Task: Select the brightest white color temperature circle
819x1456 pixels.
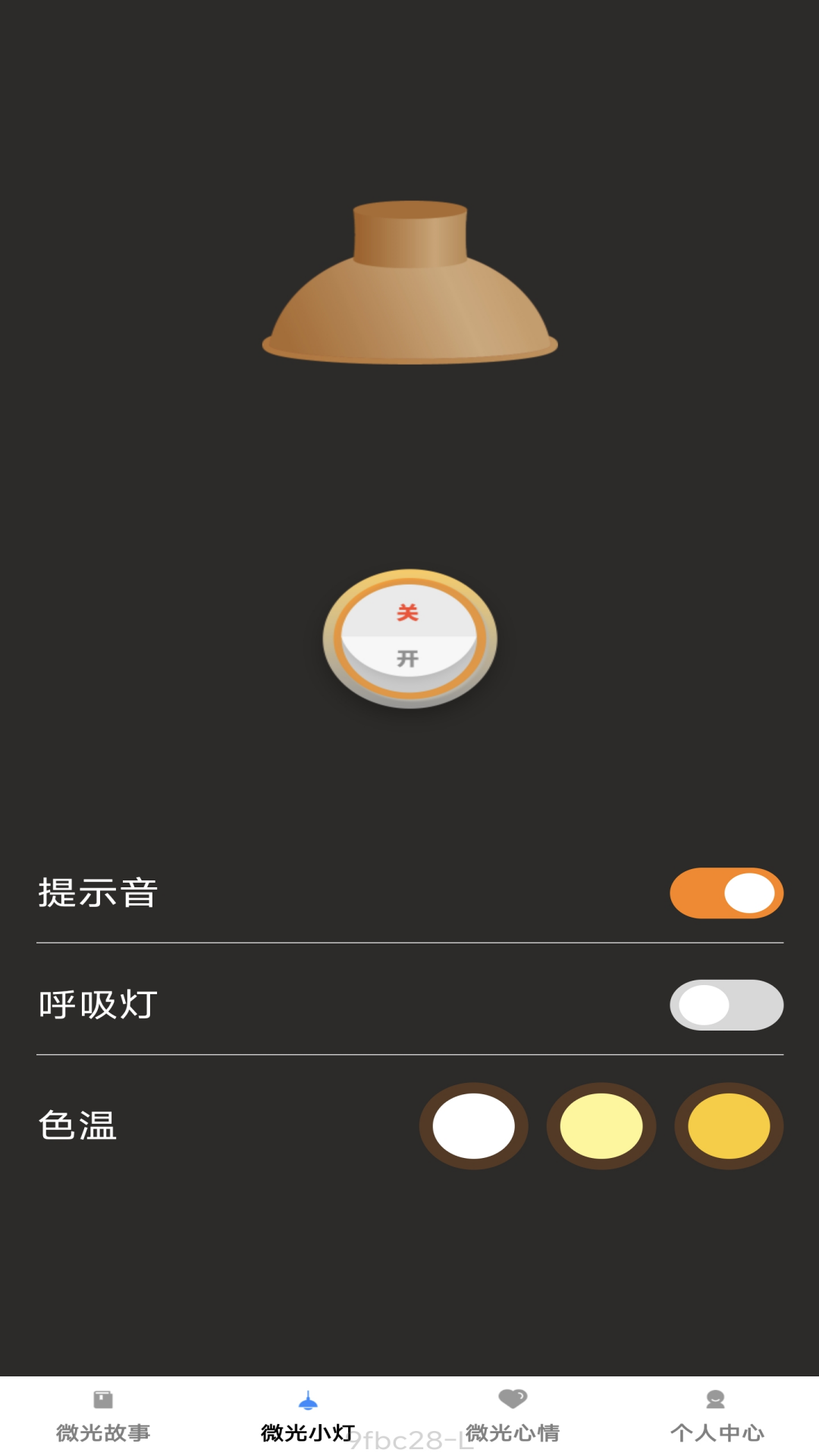Action: pos(473,1126)
